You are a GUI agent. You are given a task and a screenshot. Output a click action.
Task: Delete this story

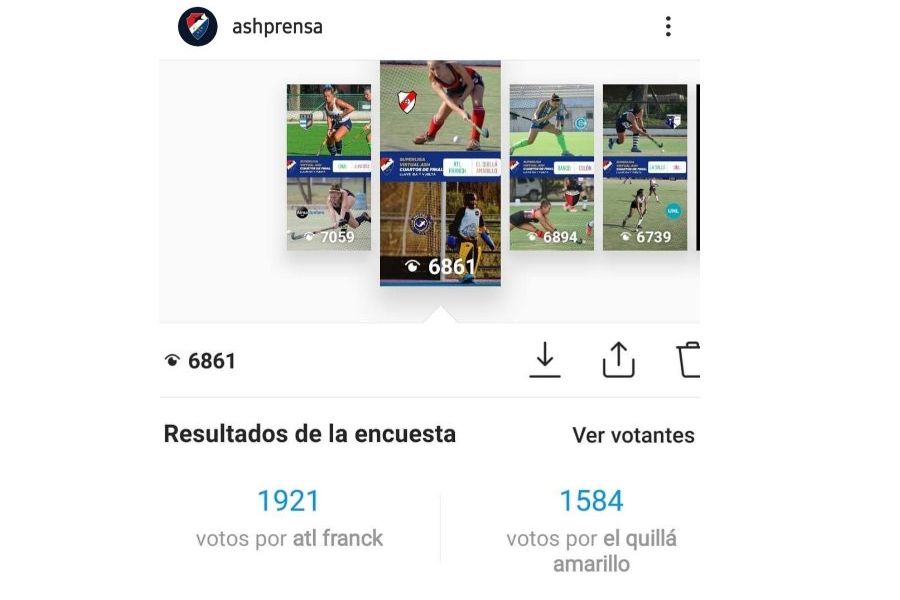(688, 360)
